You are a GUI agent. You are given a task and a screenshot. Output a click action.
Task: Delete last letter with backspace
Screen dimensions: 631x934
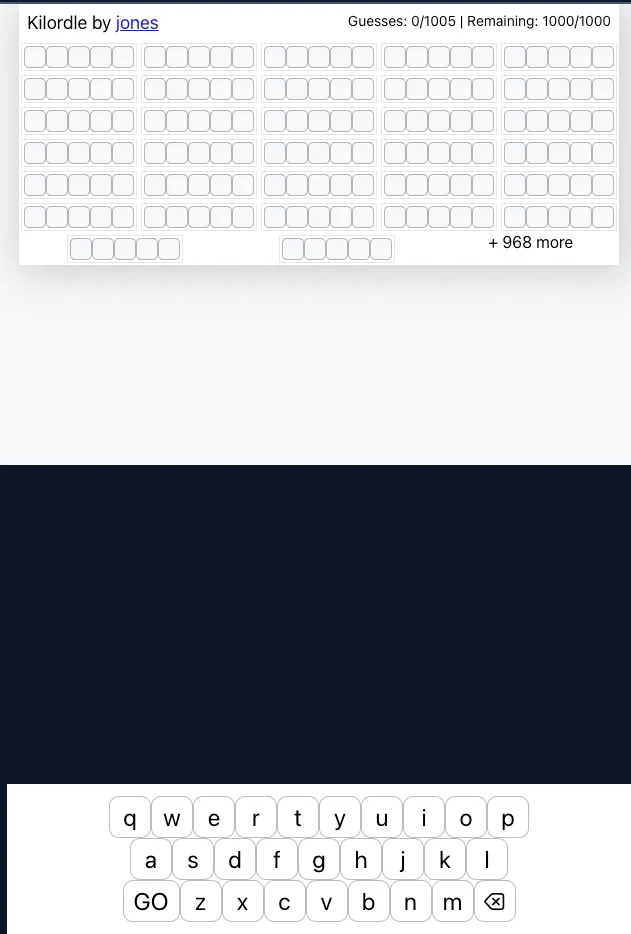tap(494, 902)
